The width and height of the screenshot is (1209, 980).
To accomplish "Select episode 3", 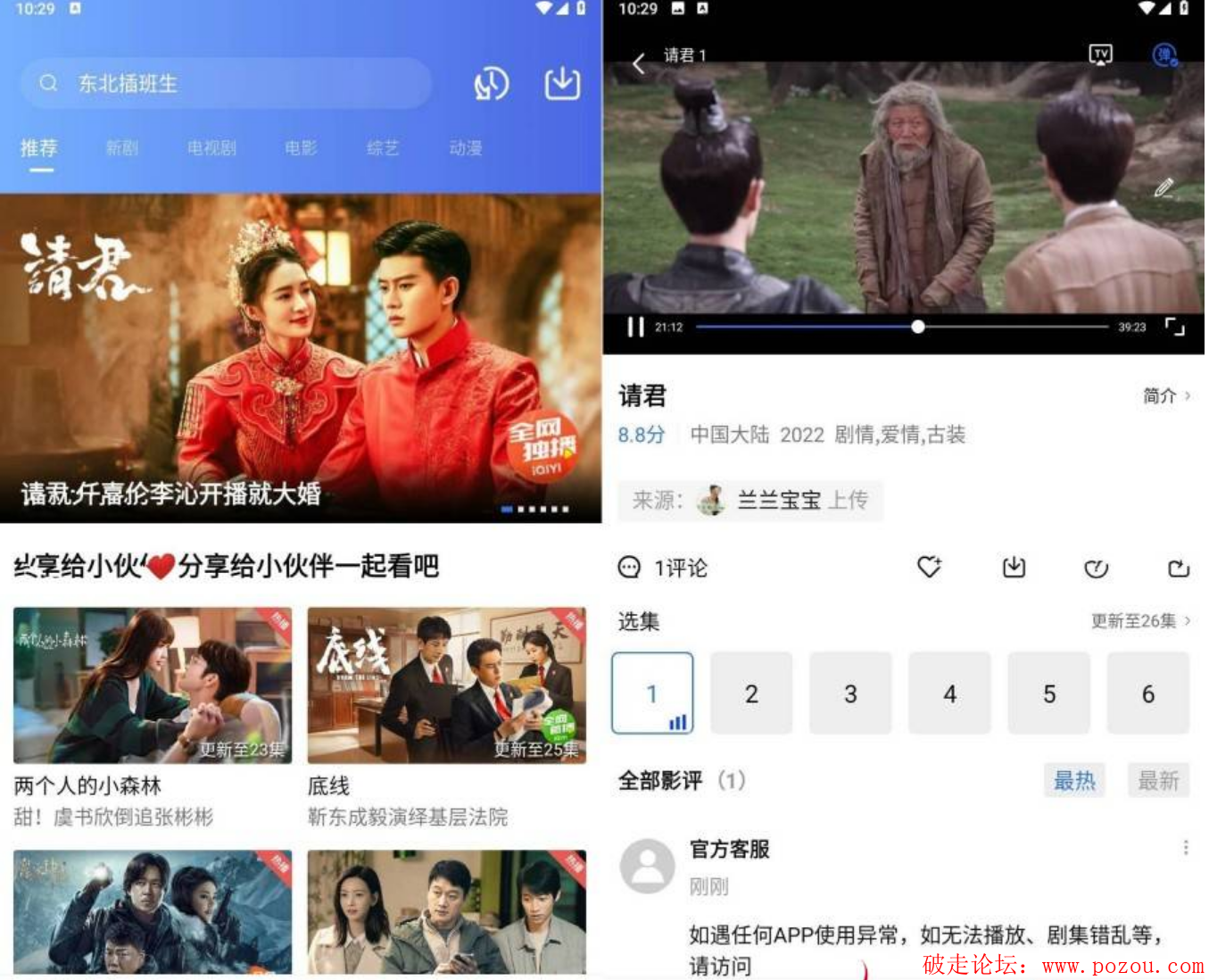I will click(x=850, y=693).
